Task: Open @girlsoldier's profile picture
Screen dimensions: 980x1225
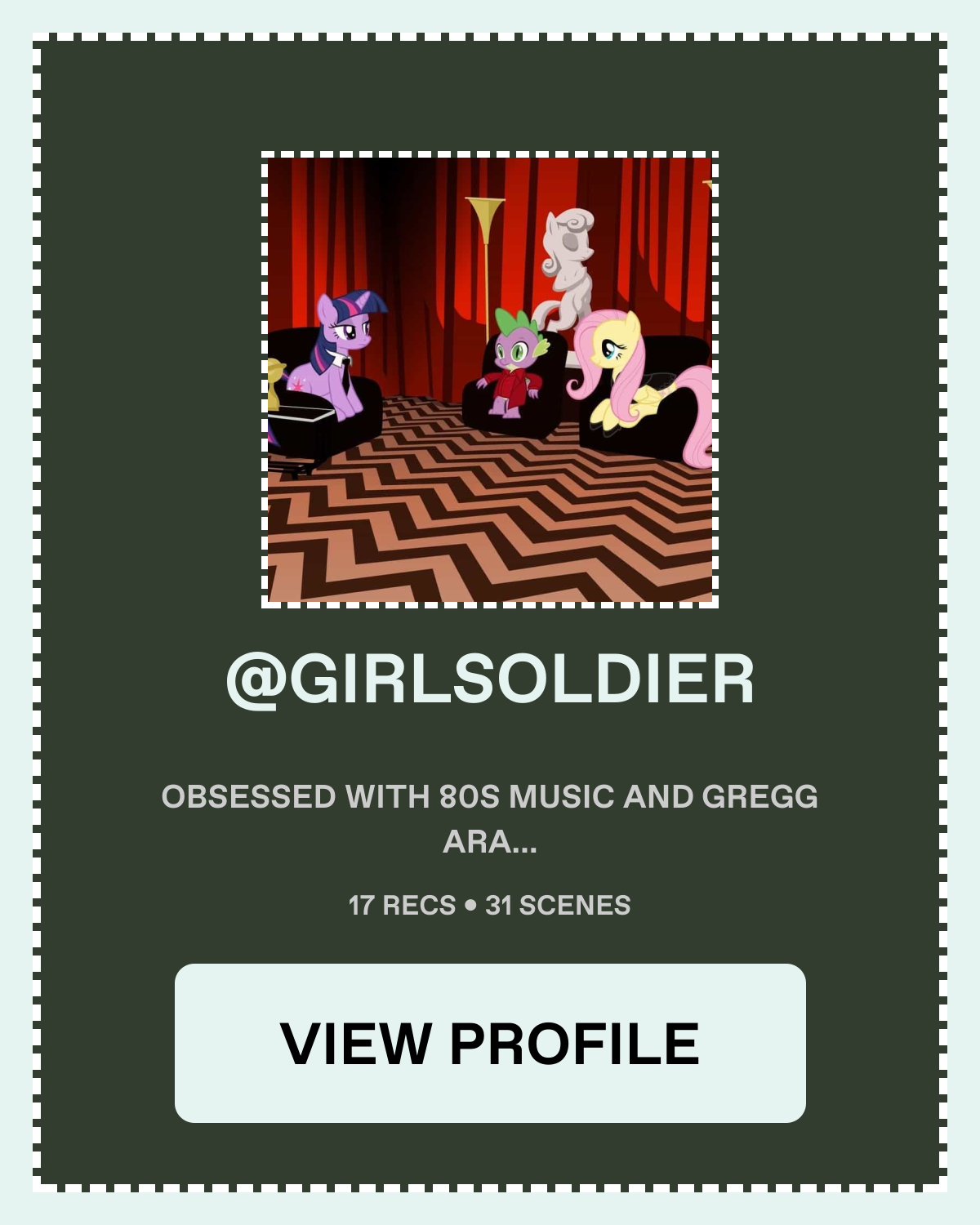Action: (x=490, y=380)
